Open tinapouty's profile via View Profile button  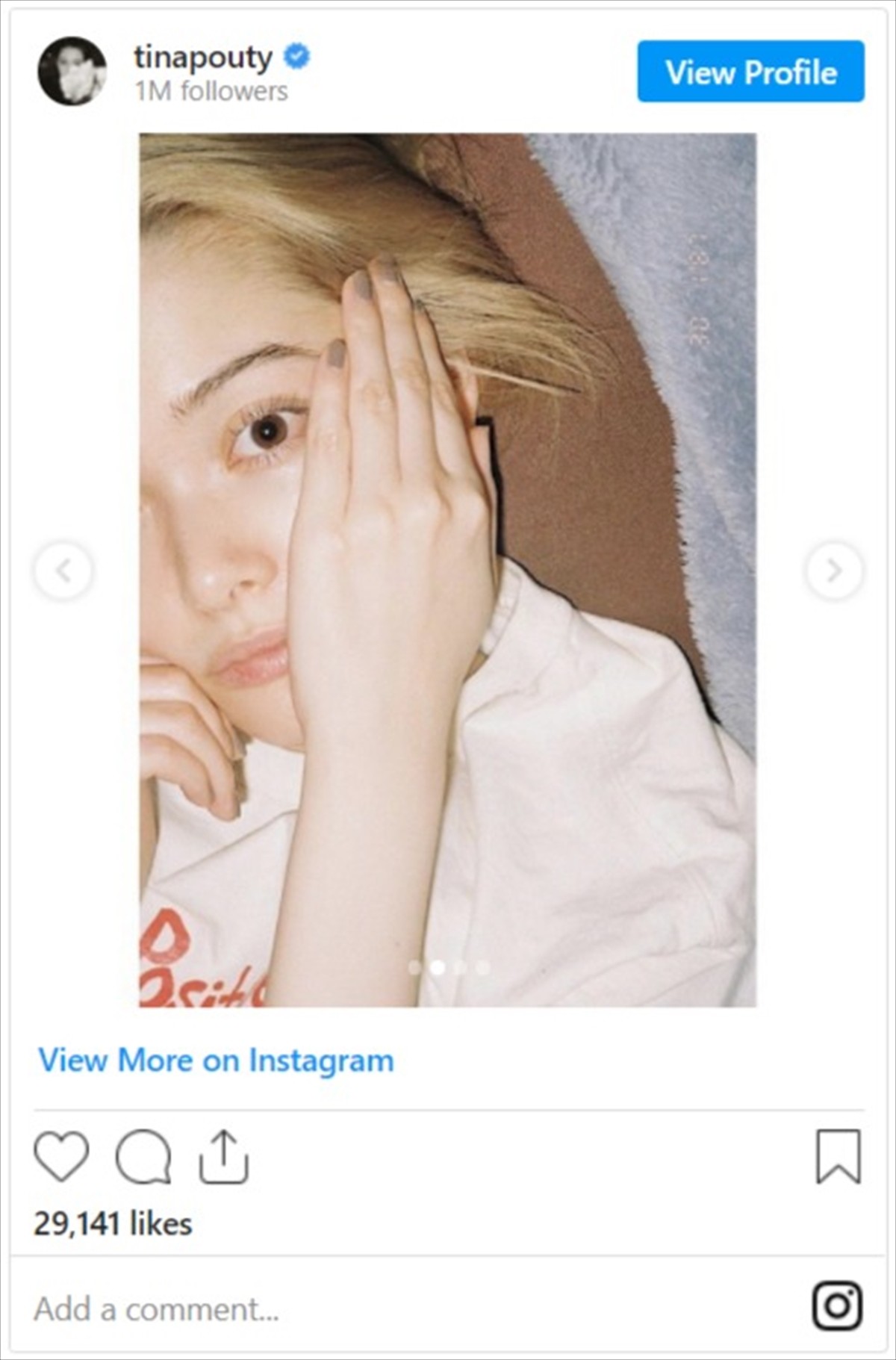pyautogui.click(x=750, y=72)
